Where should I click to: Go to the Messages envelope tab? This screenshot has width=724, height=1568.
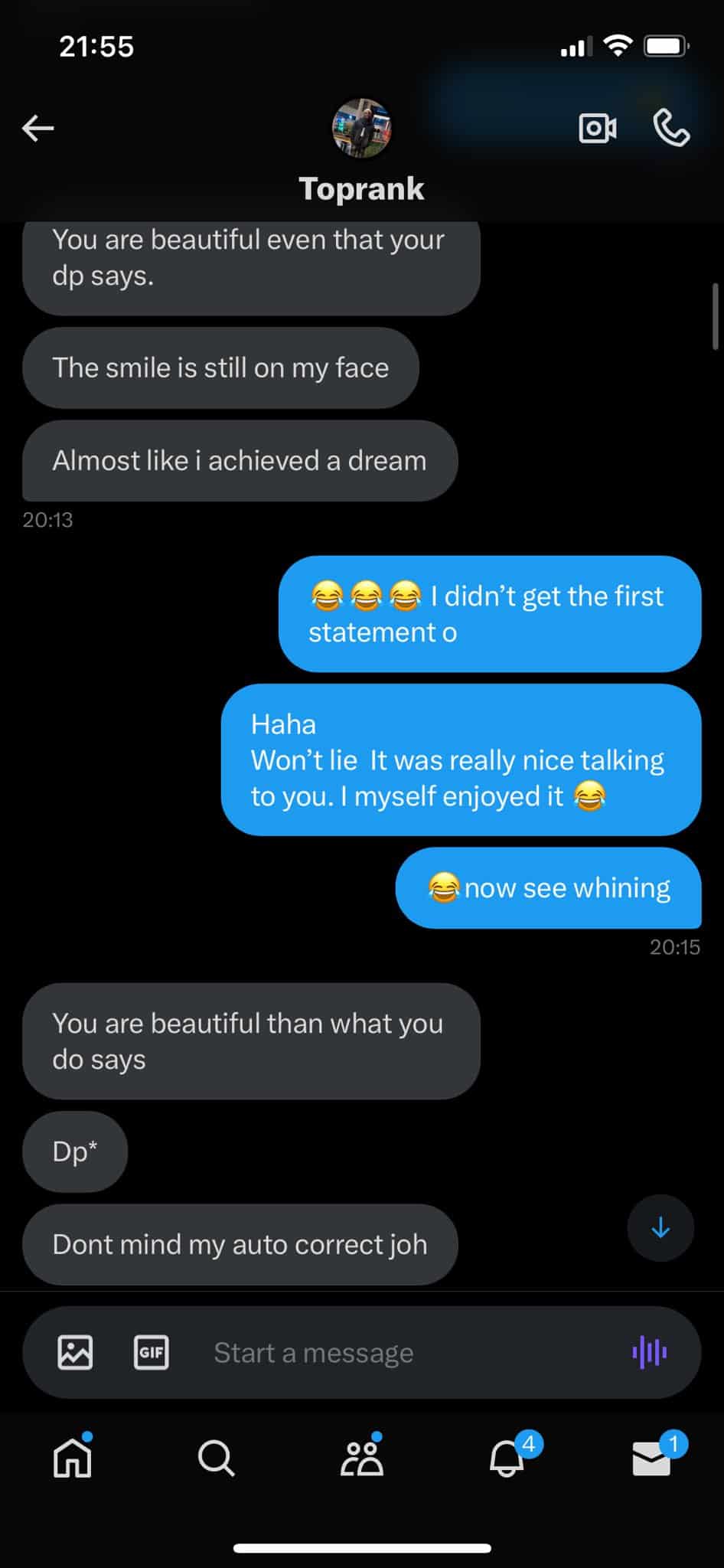[651, 1458]
